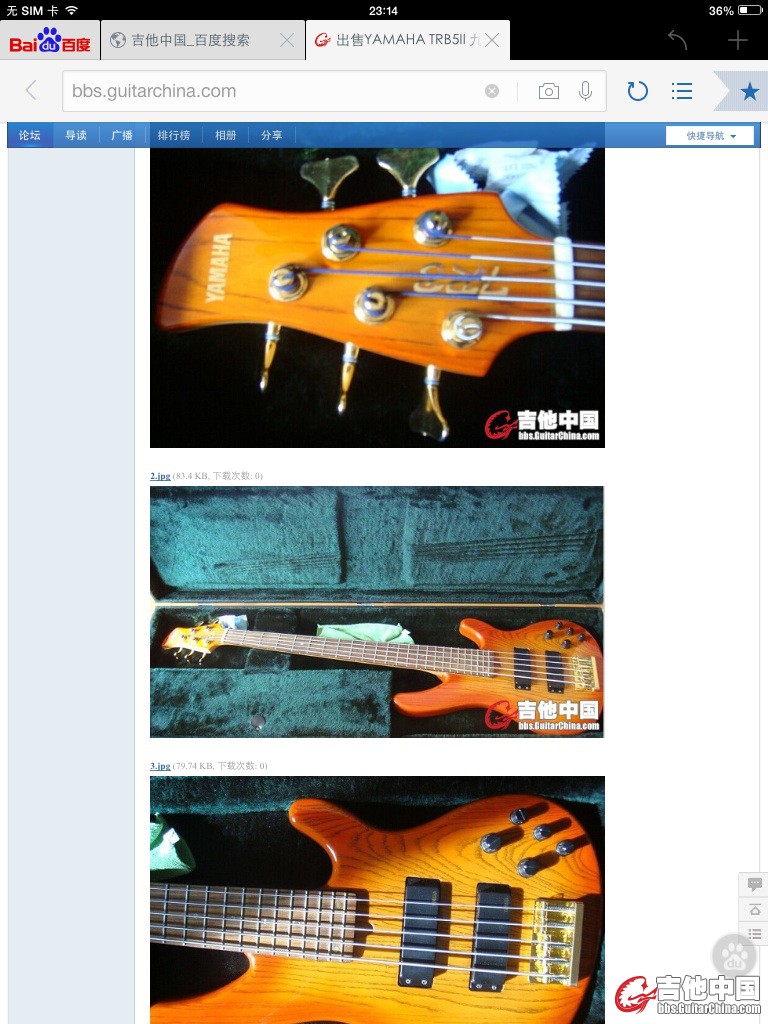Image resolution: width=768 pixels, height=1024 pixels.
Task: Open the 3.jpg attachment link
Action: (160, 766)
